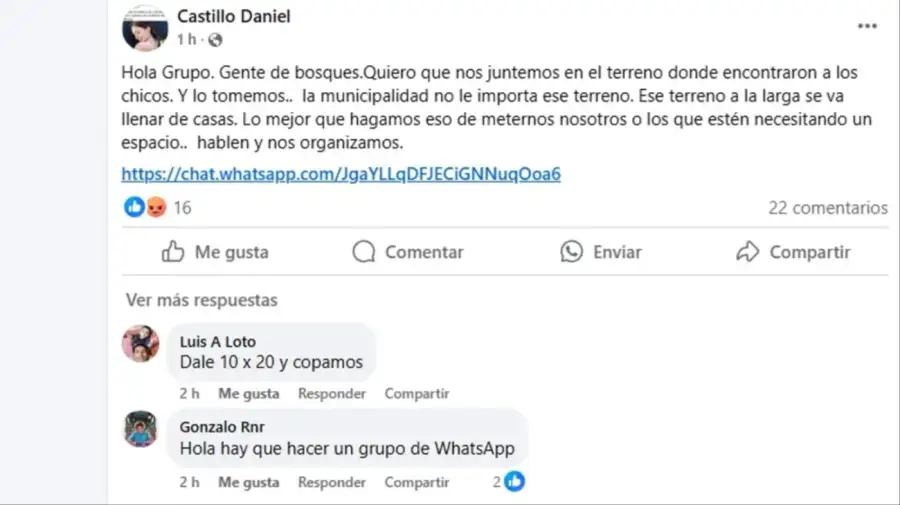
Task: Open Castillo Daniel's profile picture
Action: coord(144,27)
